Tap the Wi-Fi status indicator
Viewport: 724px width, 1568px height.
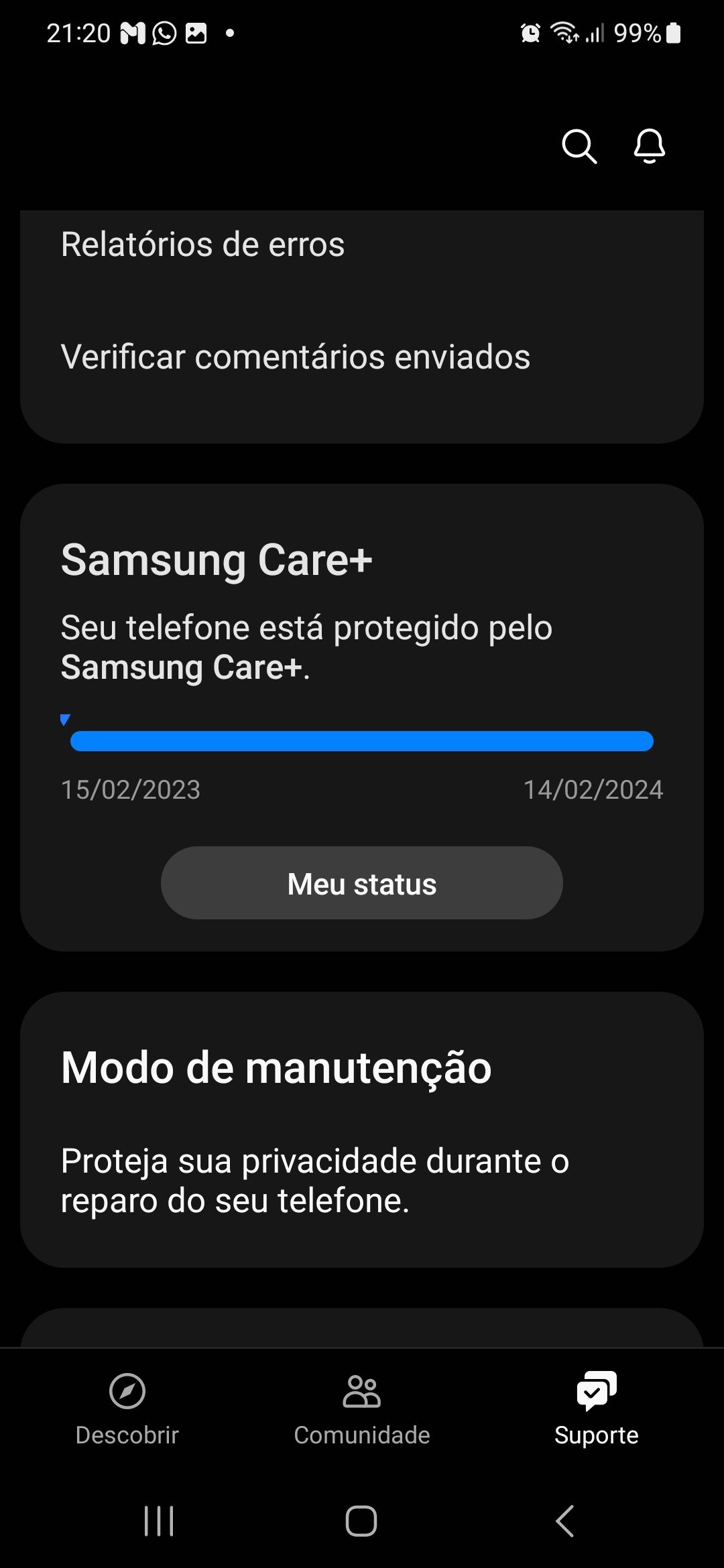coord(565,31)
